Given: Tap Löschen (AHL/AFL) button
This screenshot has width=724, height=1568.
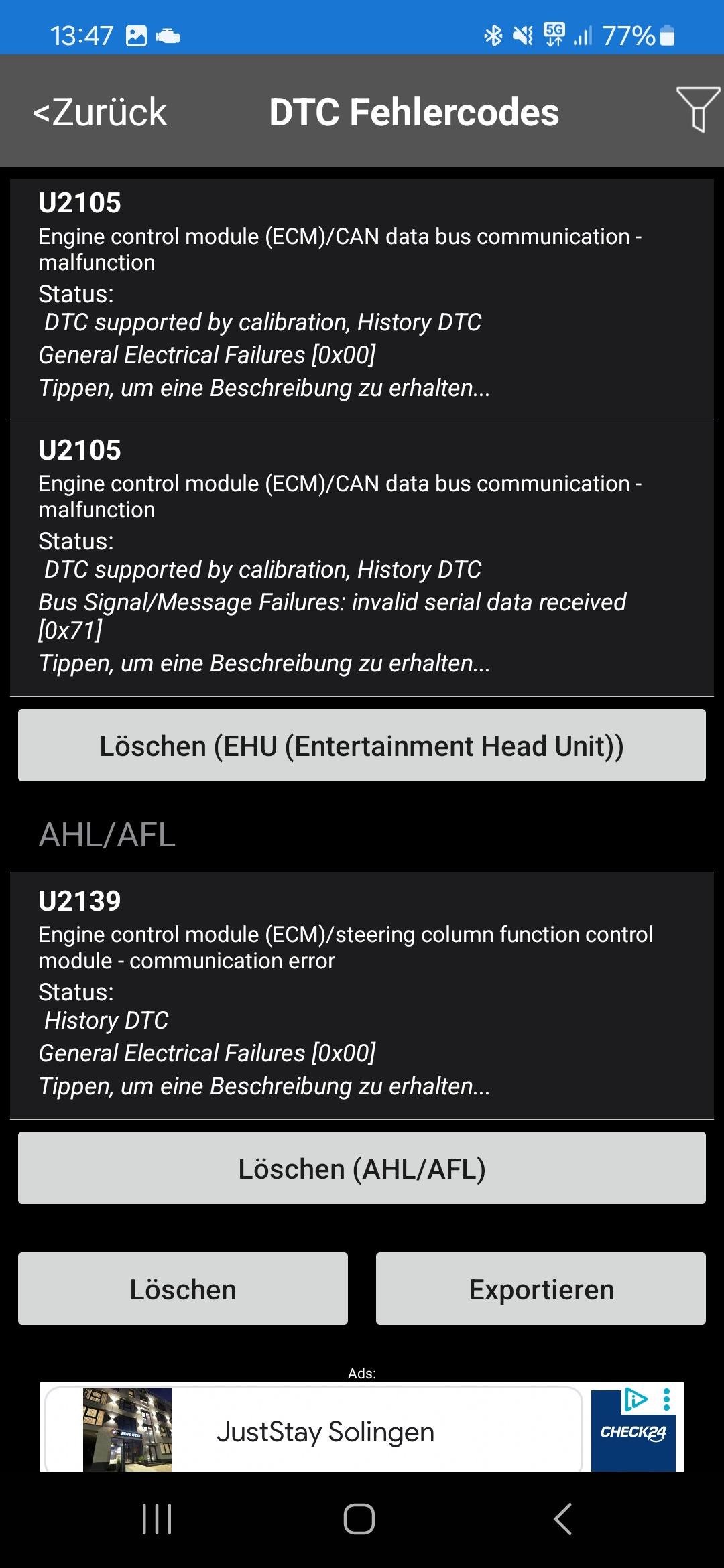Looking at the screenshot, I should tap(362, 1168).
